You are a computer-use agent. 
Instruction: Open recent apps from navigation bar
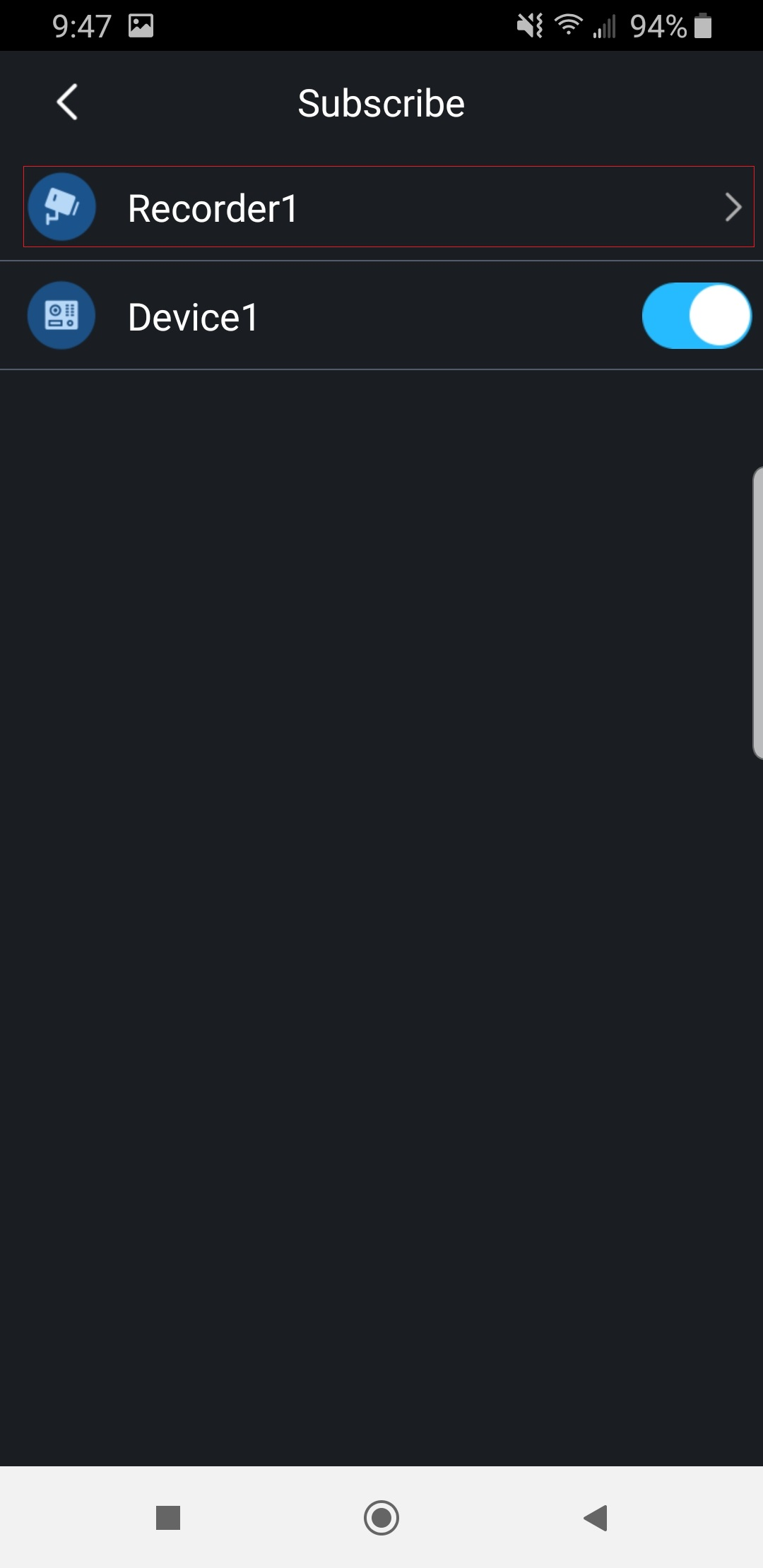168,1517
